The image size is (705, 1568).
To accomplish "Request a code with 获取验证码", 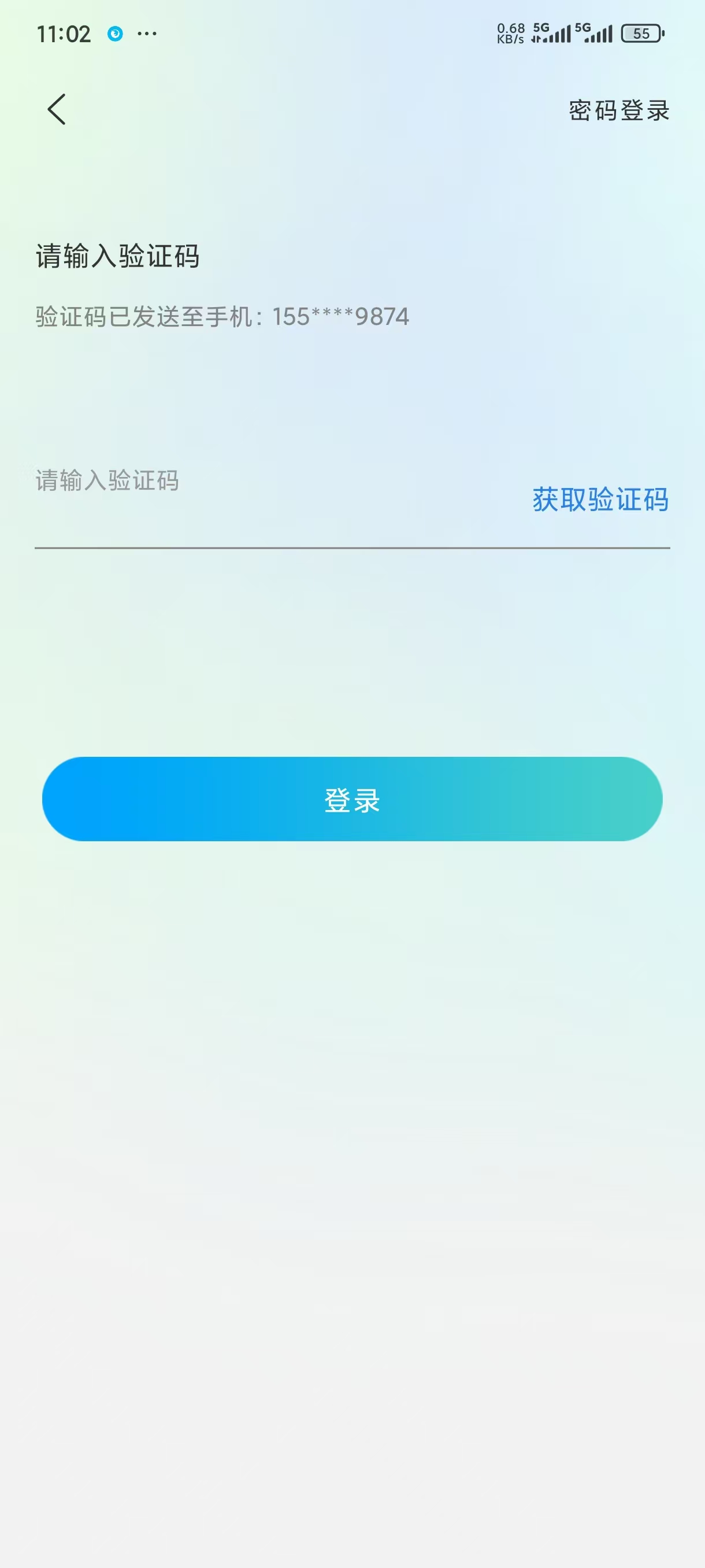I will [599, 500].
